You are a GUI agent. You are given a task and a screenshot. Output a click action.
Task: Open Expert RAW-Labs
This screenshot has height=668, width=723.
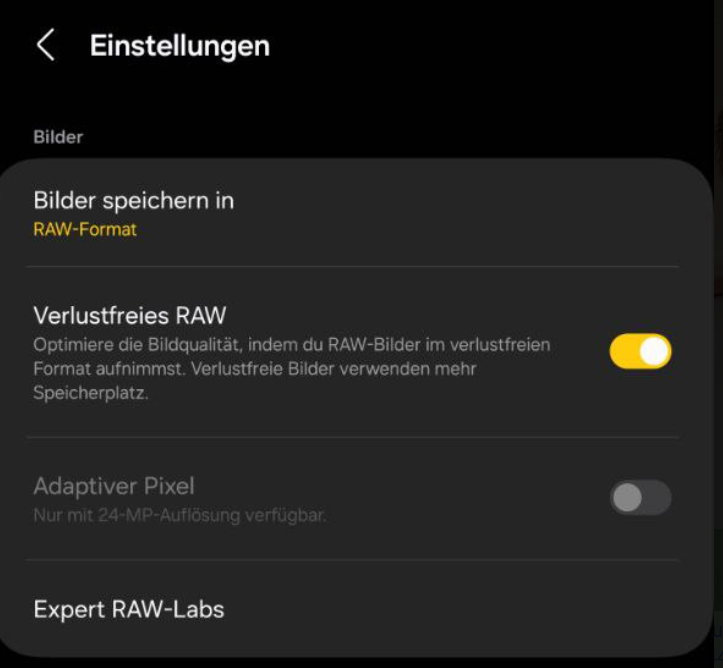[x=129, y=609]
